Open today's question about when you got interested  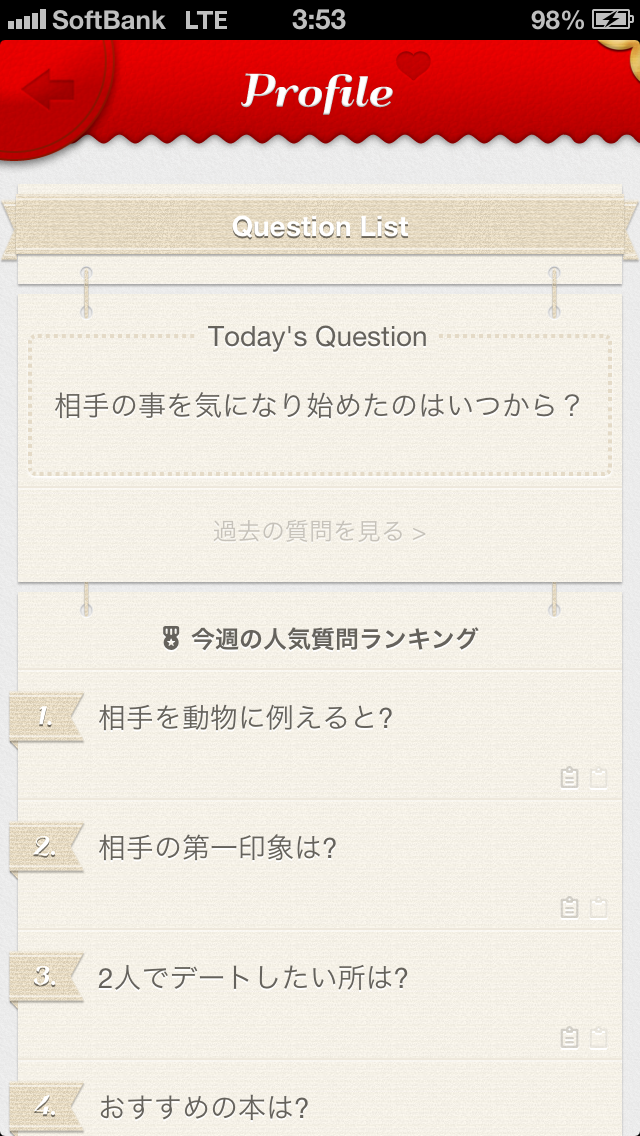tap(320, 406)
